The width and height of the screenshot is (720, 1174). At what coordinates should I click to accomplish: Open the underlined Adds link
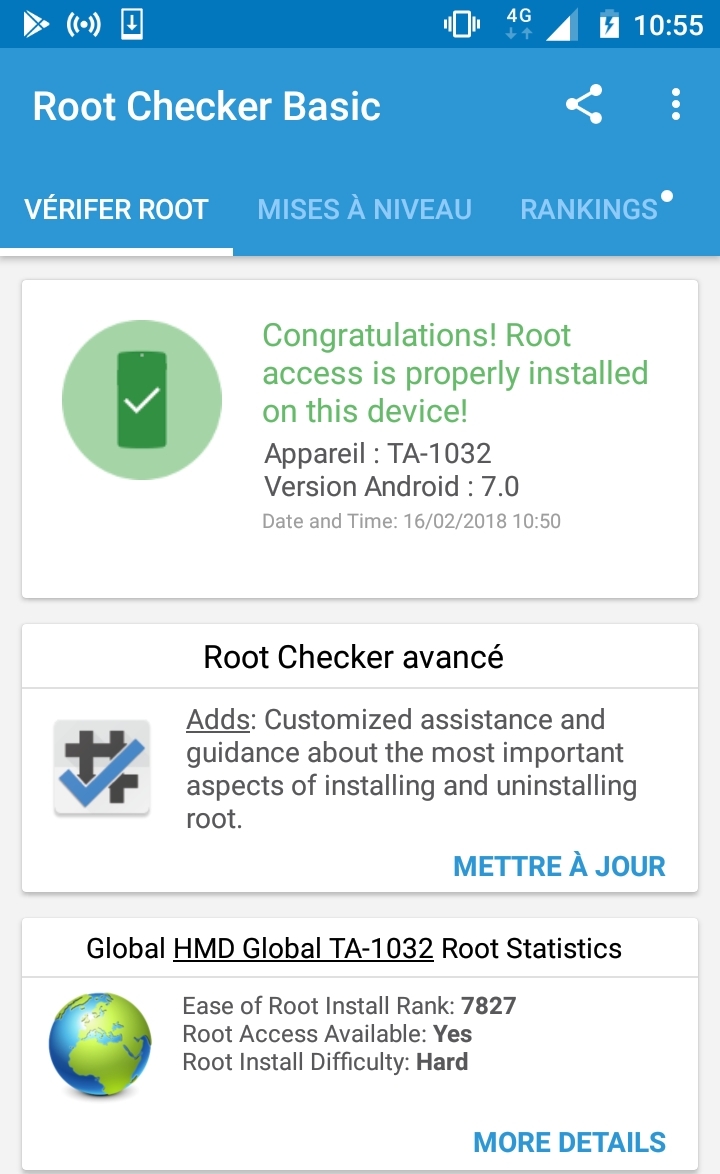[x=218, y=720]
